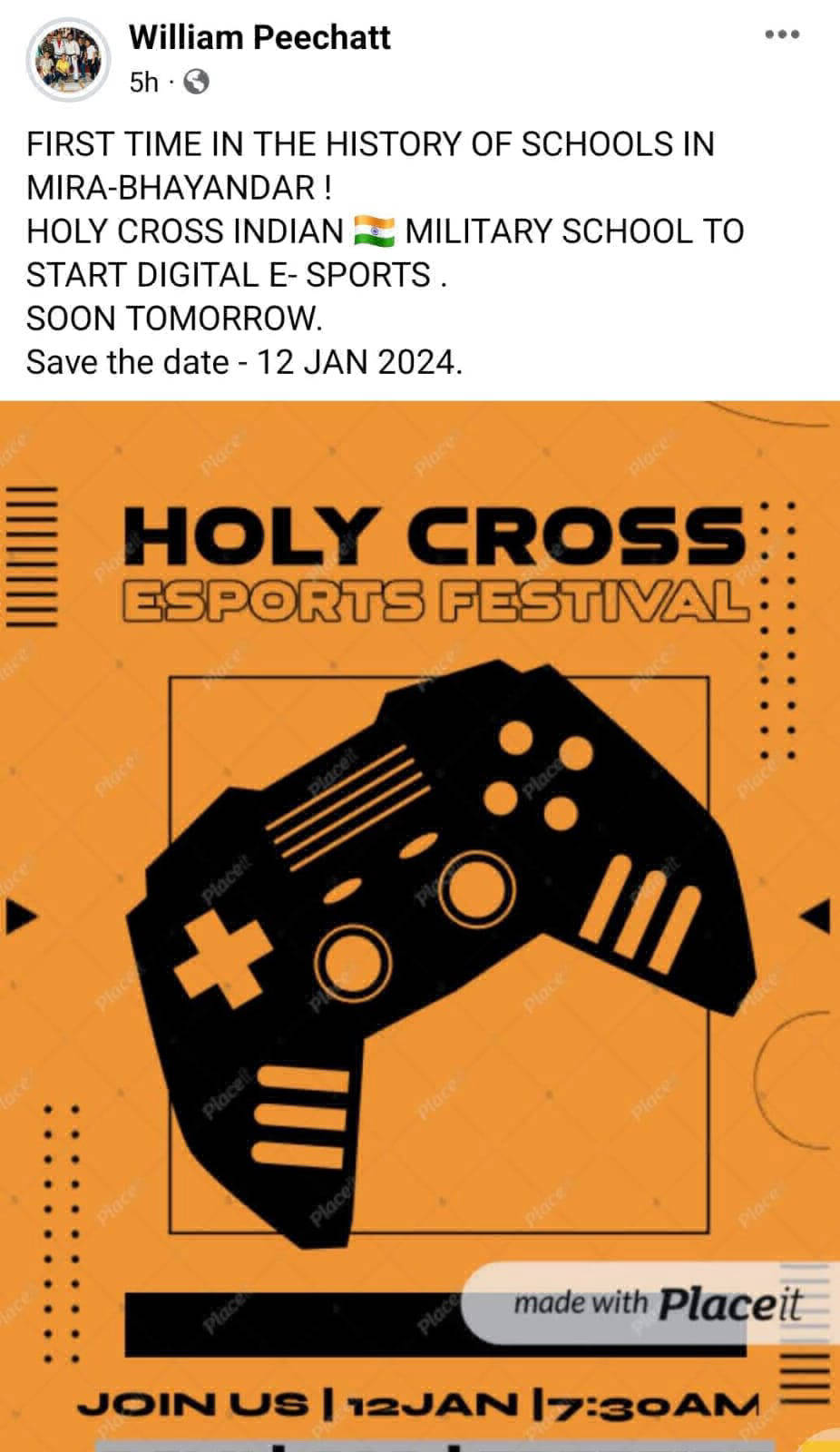Open William Peechatt's profile name link

(259, 37)
